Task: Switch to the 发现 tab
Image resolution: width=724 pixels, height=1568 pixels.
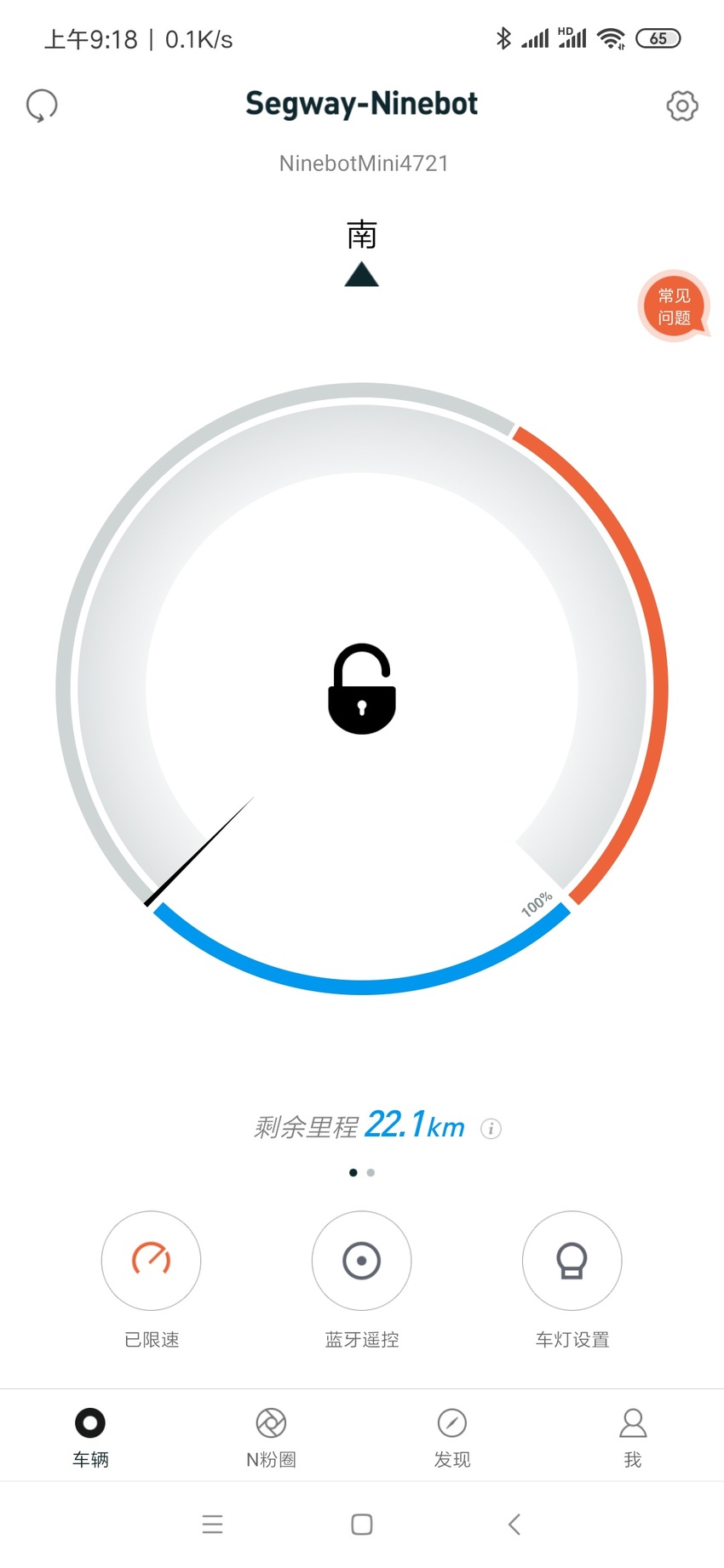Action: click(452, 1438)
